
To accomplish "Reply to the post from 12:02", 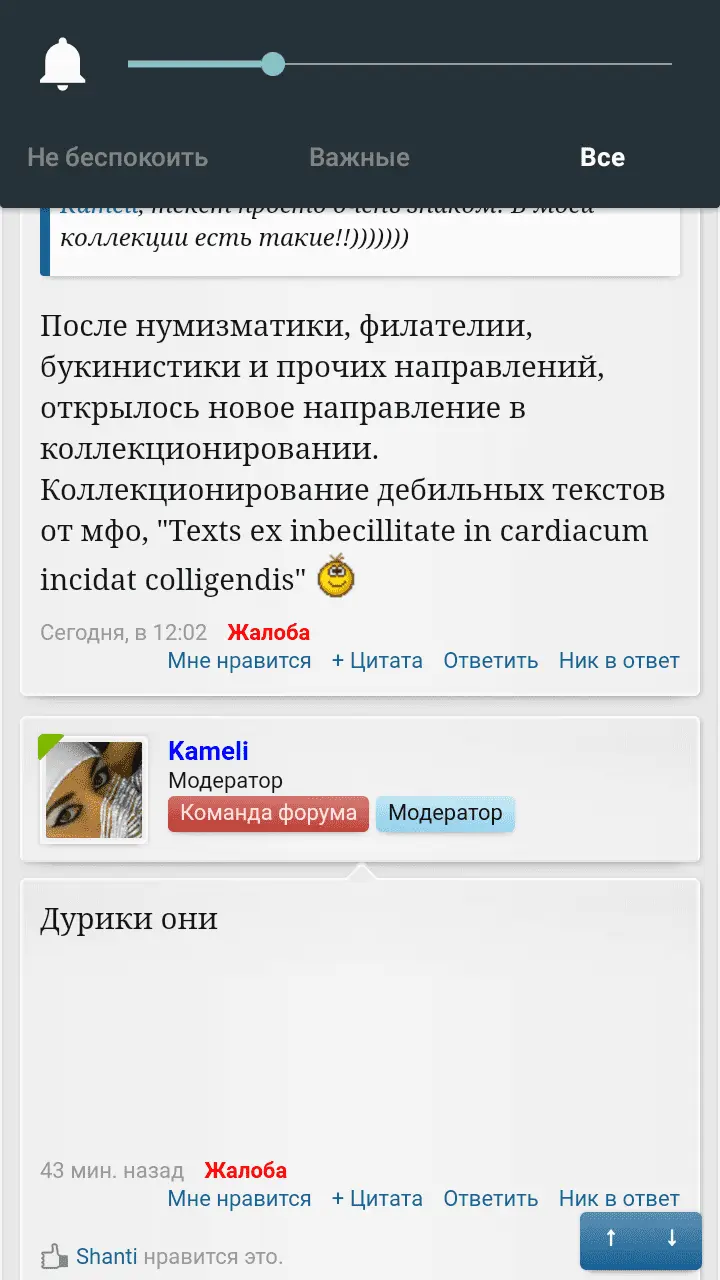I will click(x=490, y=661).
